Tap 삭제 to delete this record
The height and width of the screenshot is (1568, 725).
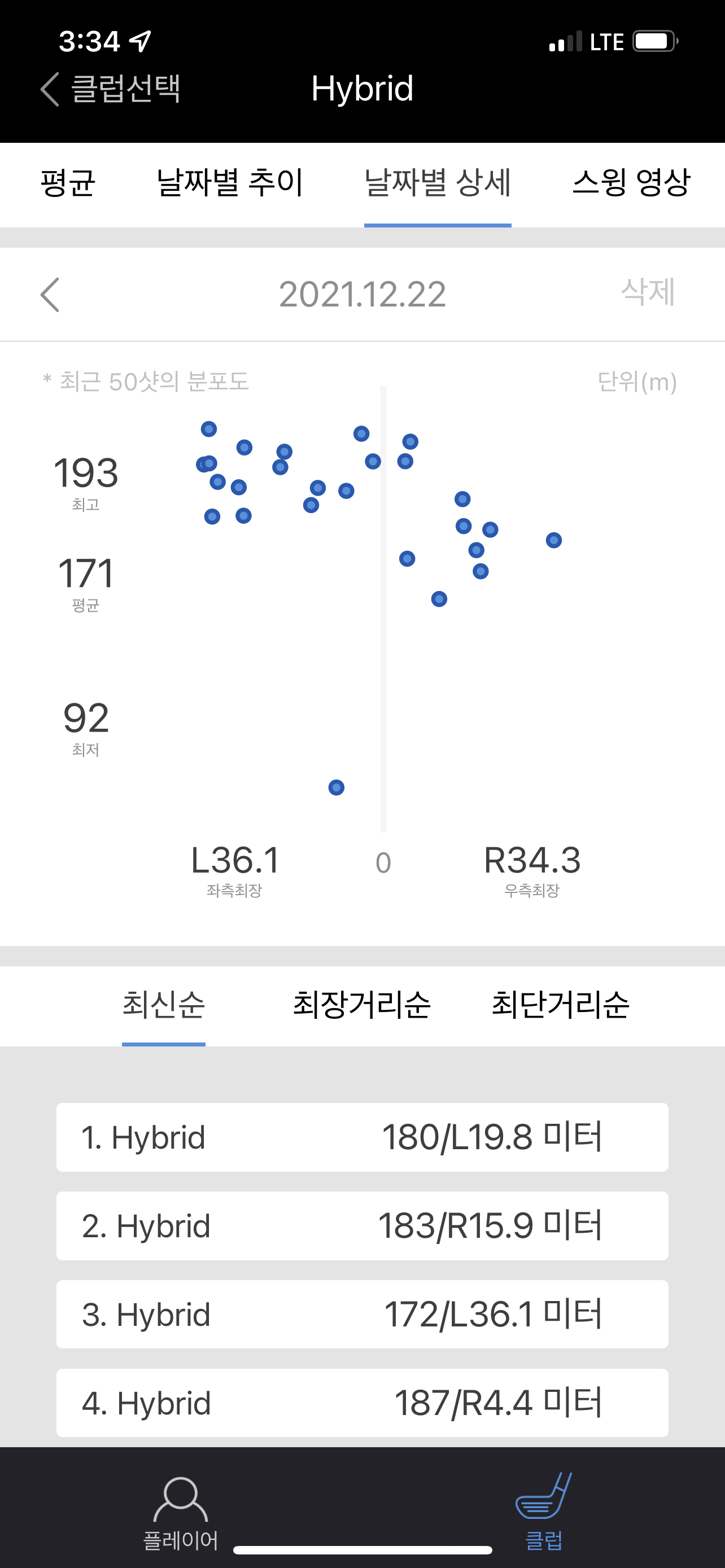click(x=647, y=293)
